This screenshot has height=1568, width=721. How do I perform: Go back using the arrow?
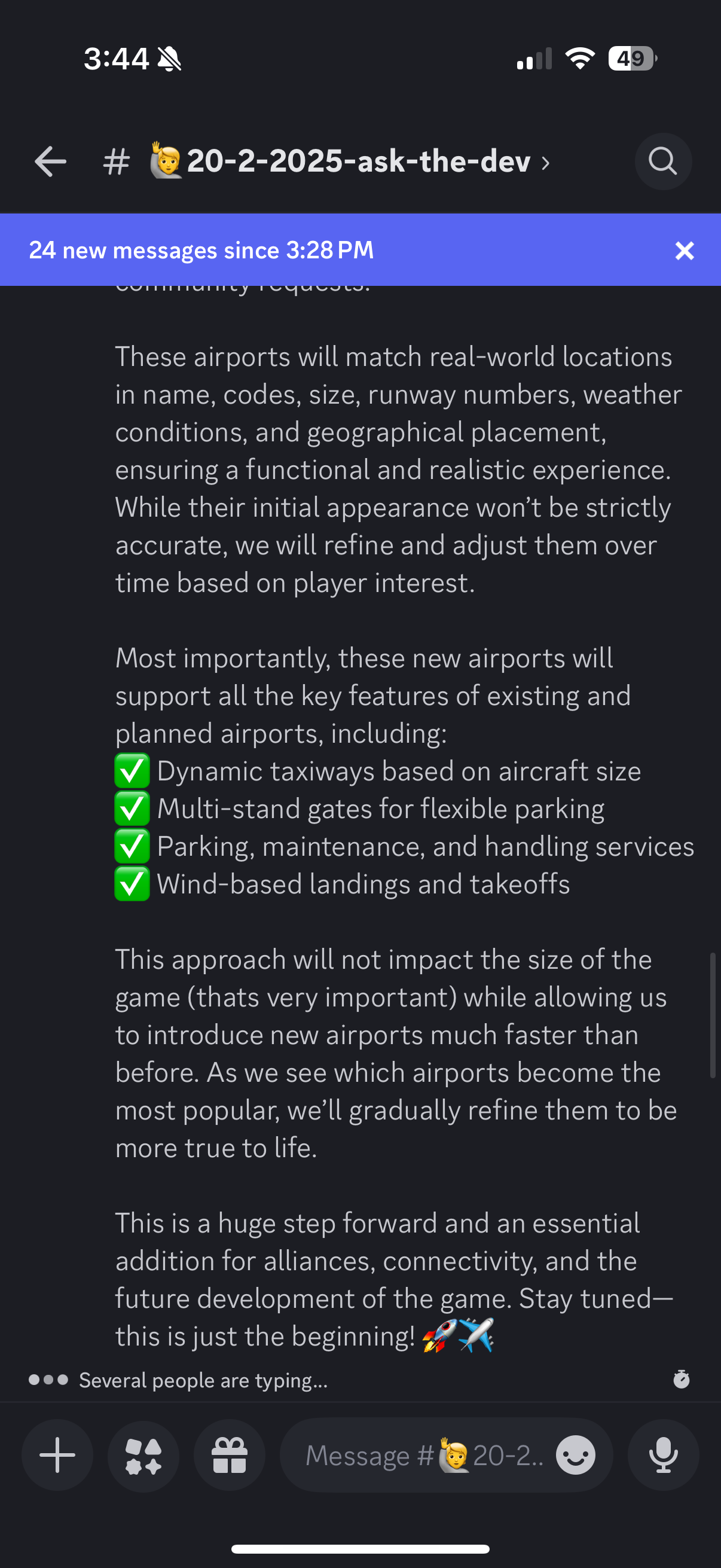pos(50,162)
